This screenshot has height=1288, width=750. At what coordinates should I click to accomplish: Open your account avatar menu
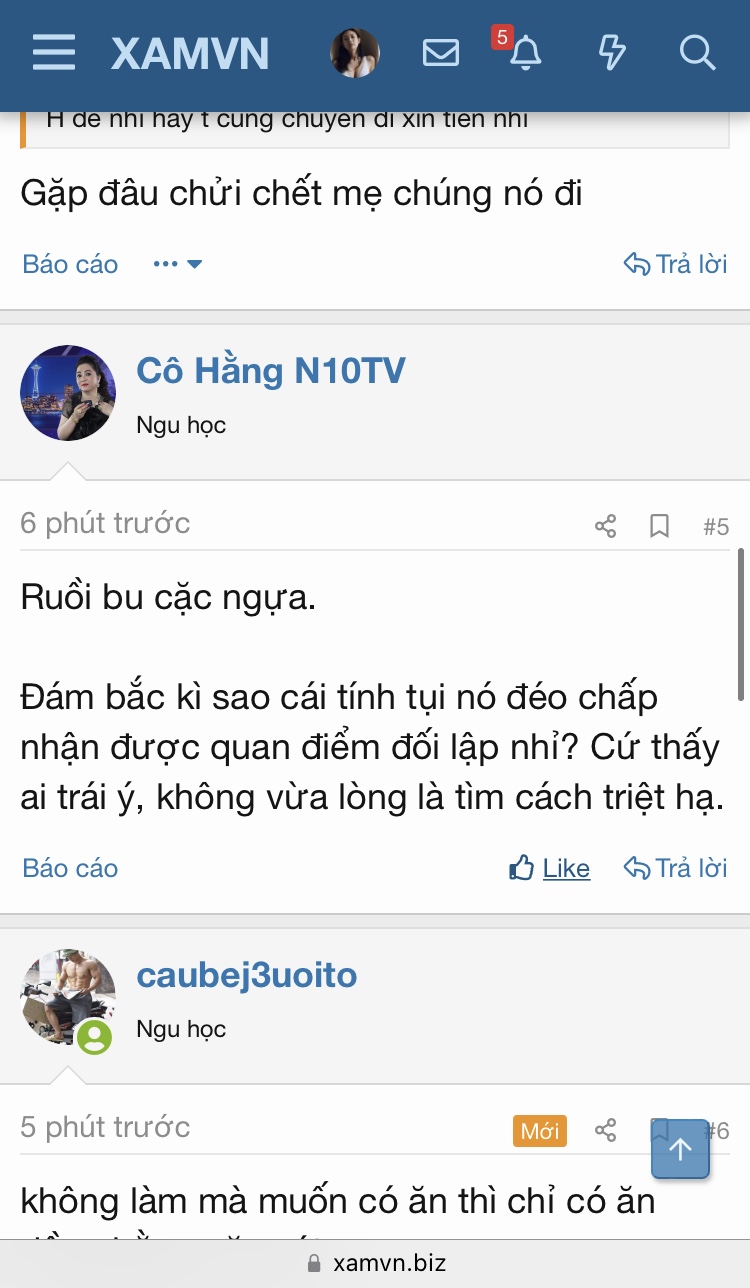tap(355, 53)
